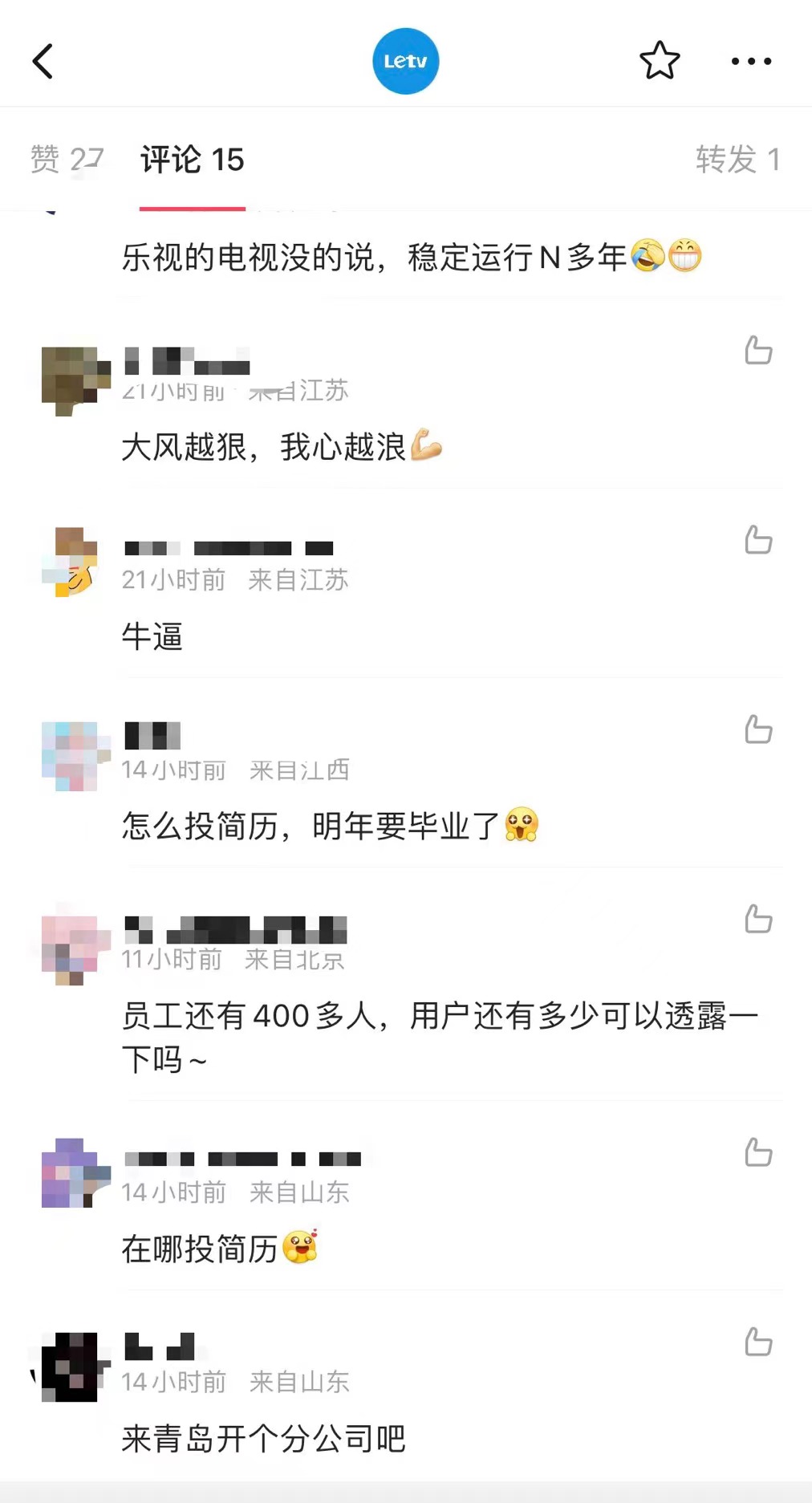This screenshot has height=1503, width=812.
Task: Like the comment 大风越狠，我心越浪
Action: pos(757,351)
